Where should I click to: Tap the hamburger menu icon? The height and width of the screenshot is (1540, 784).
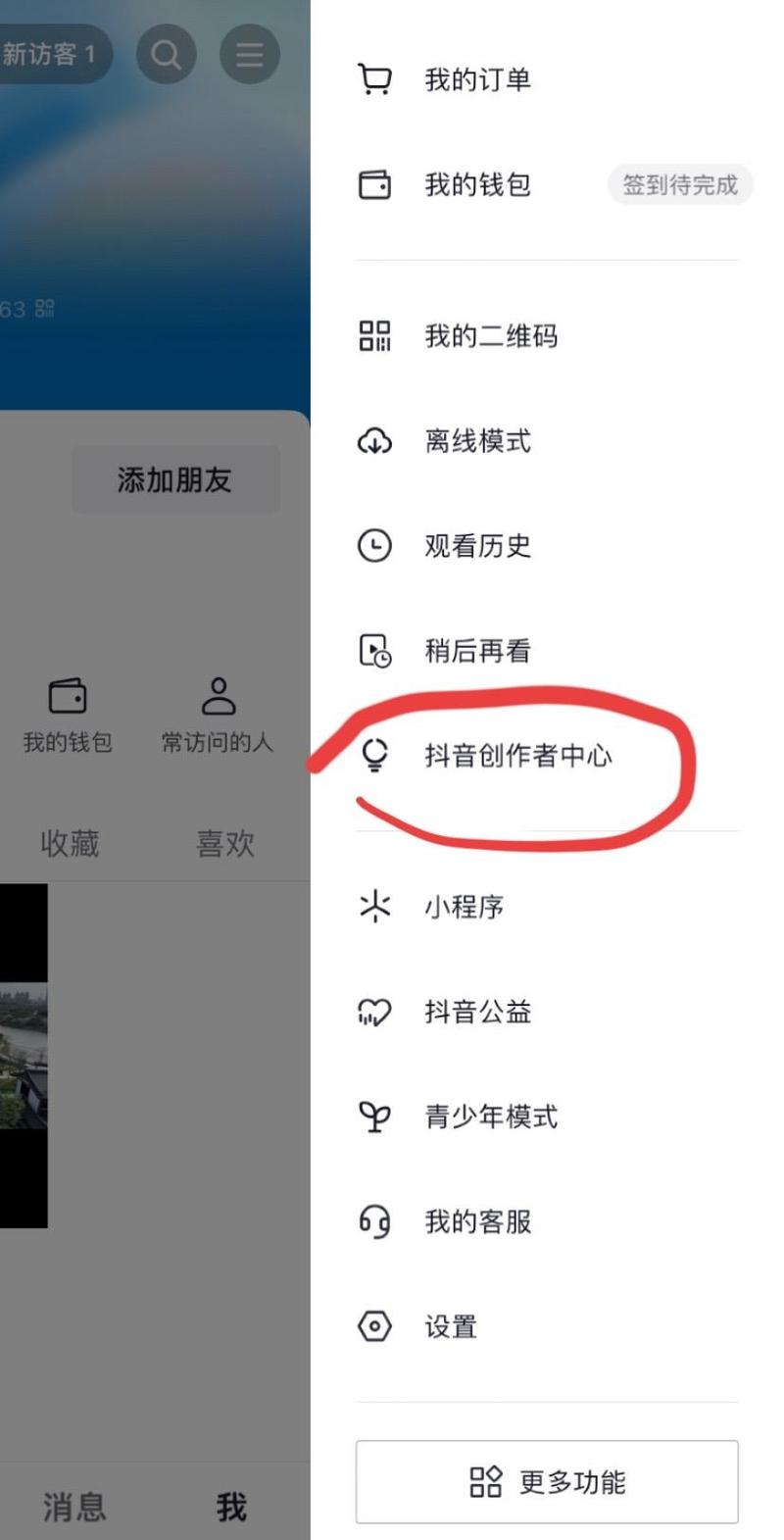point(249,54)
